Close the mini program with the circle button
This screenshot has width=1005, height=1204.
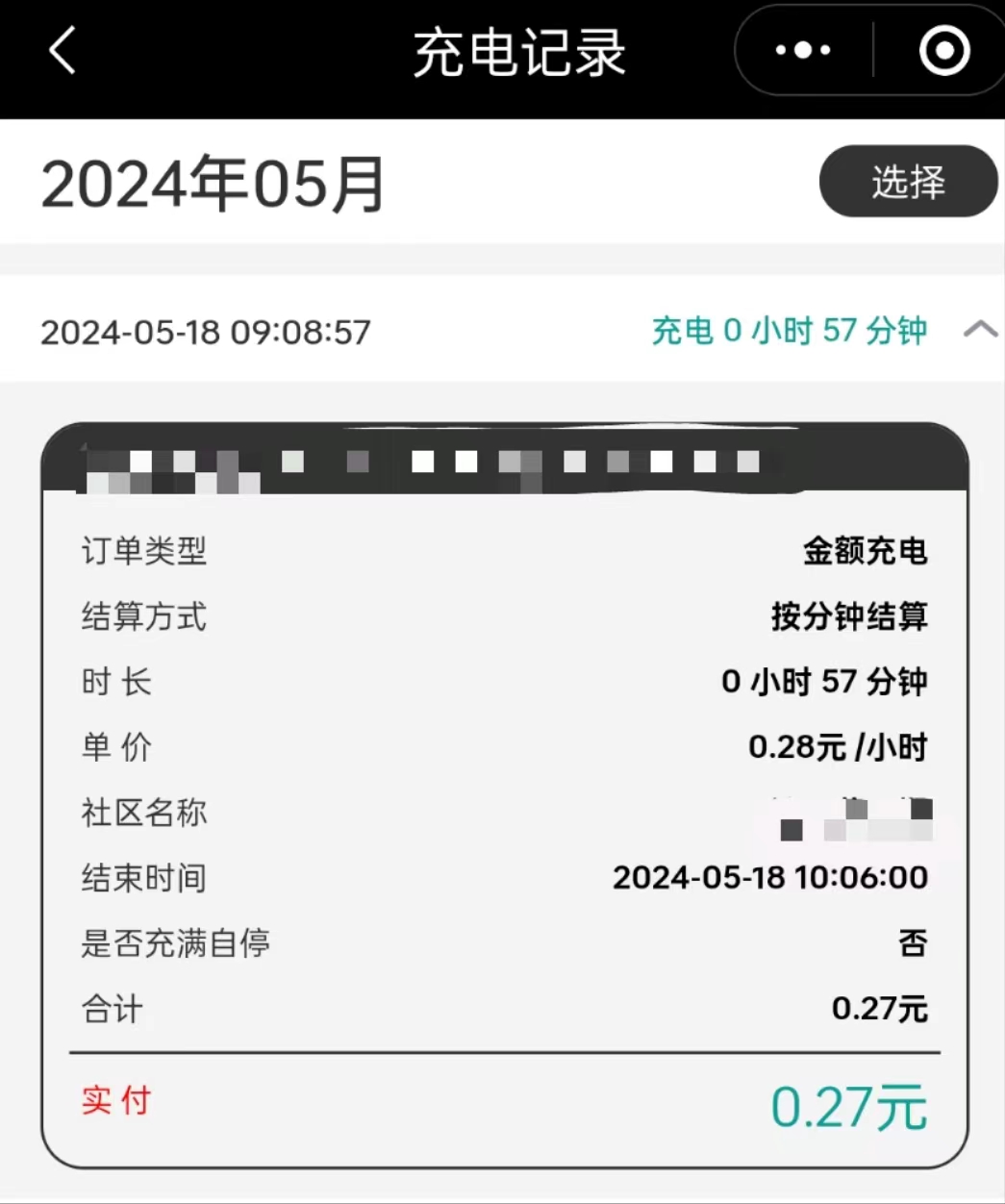[943, 50]
